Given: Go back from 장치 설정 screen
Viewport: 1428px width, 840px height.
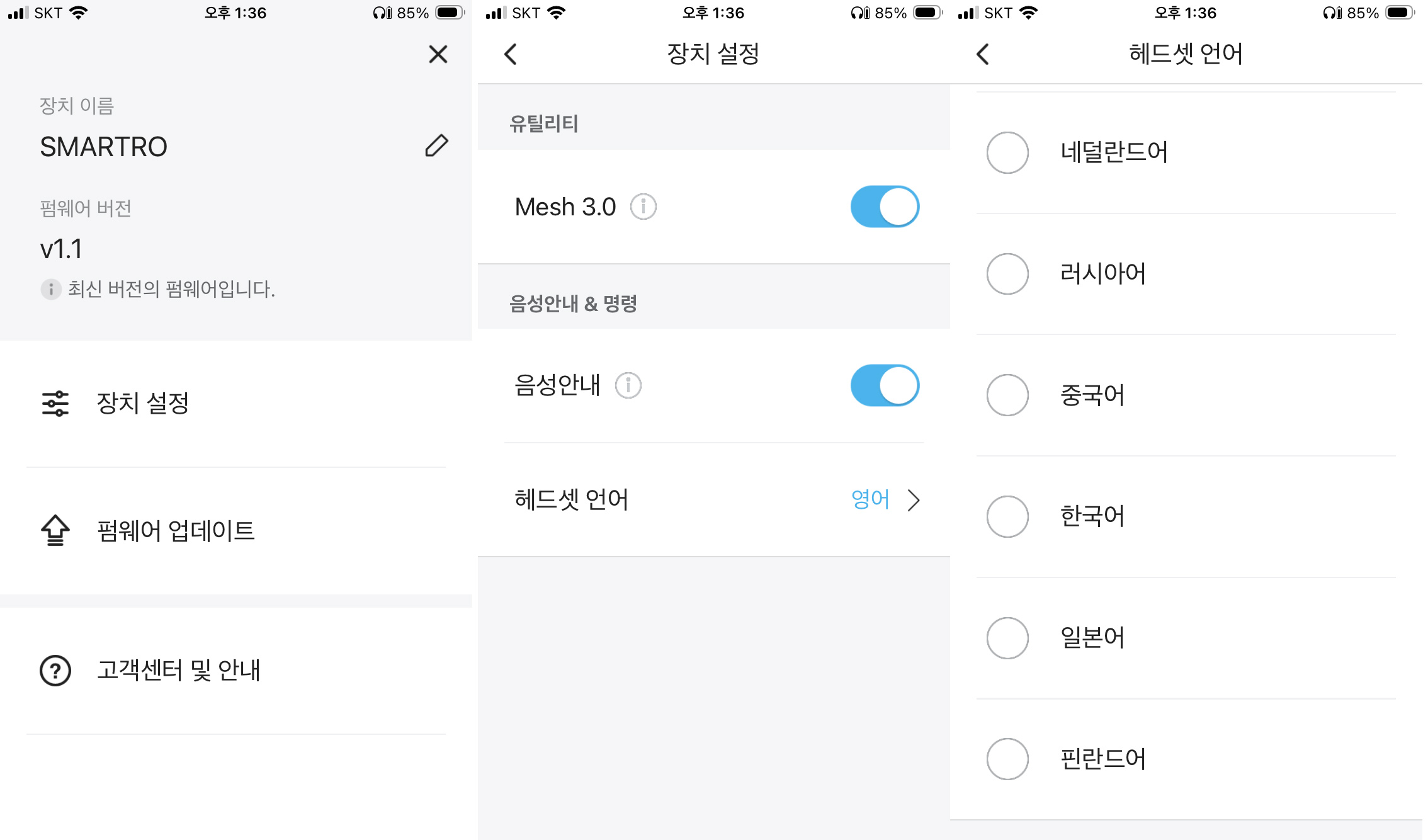Looking at the screenshot, I should [511, 54].
